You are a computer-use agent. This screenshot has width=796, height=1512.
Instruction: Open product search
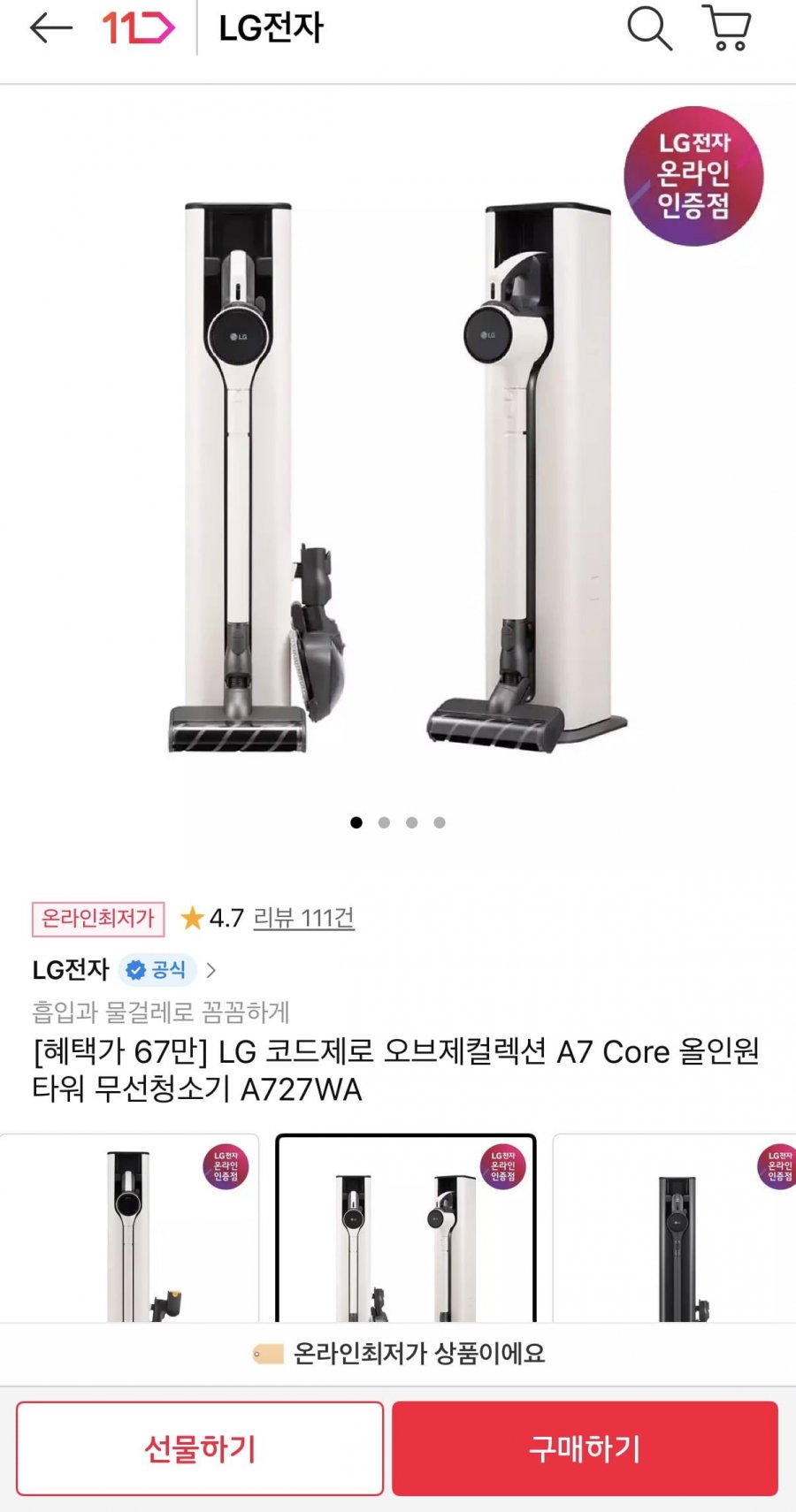[649, 28]
